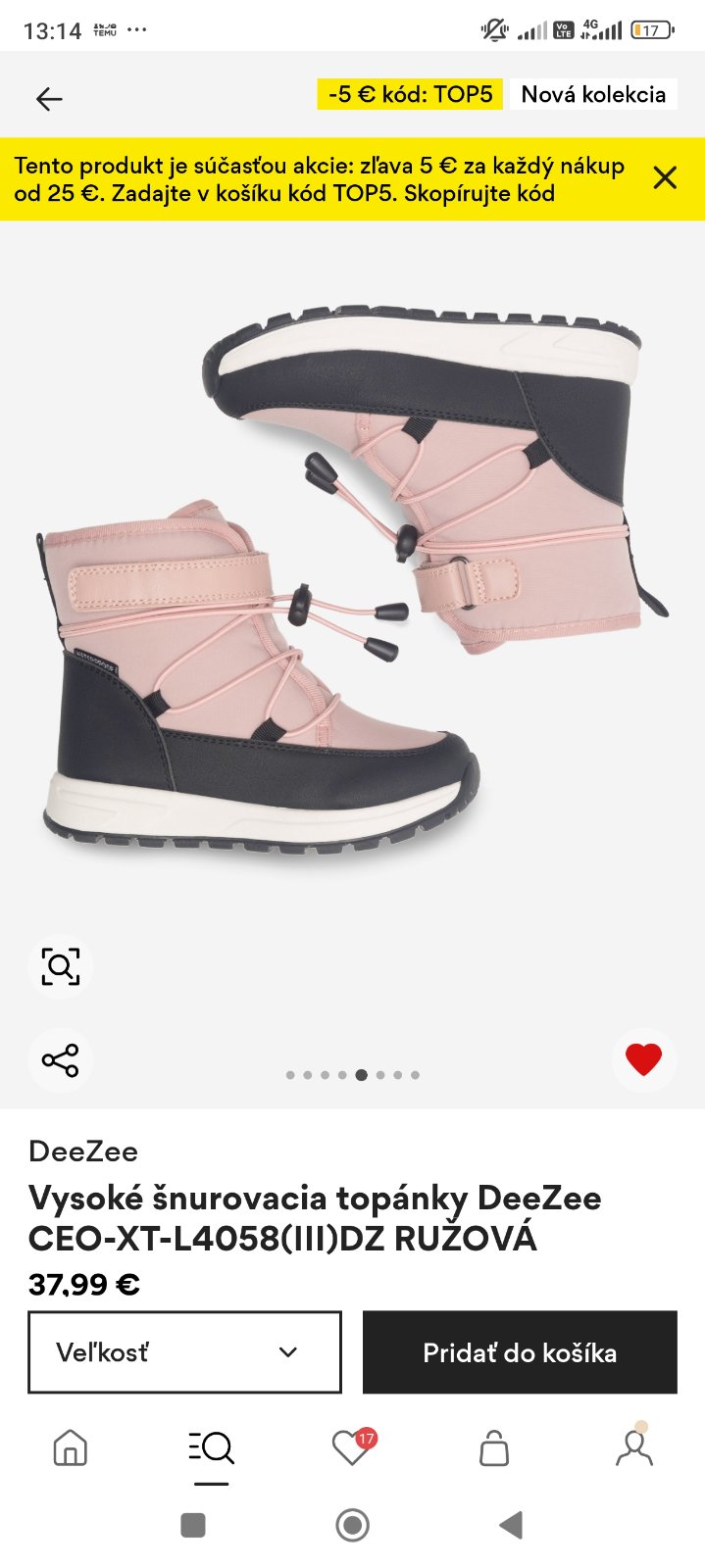Open the account profile tab
Viewport: 705px width, 1568px height.
[633, 1447]
